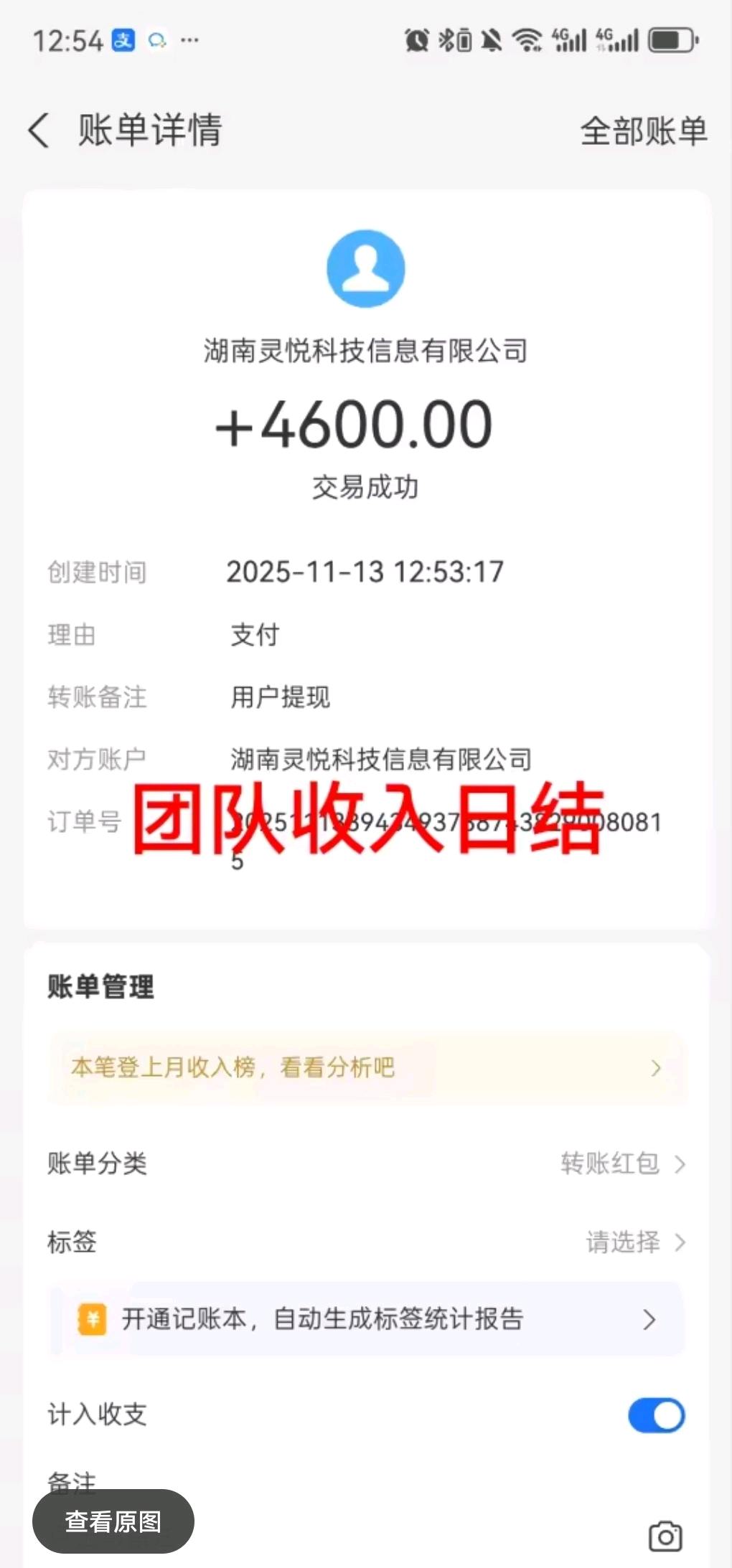Select the yellow ¥ ledger icon beside 开通记账本

tap(91, 1318)
